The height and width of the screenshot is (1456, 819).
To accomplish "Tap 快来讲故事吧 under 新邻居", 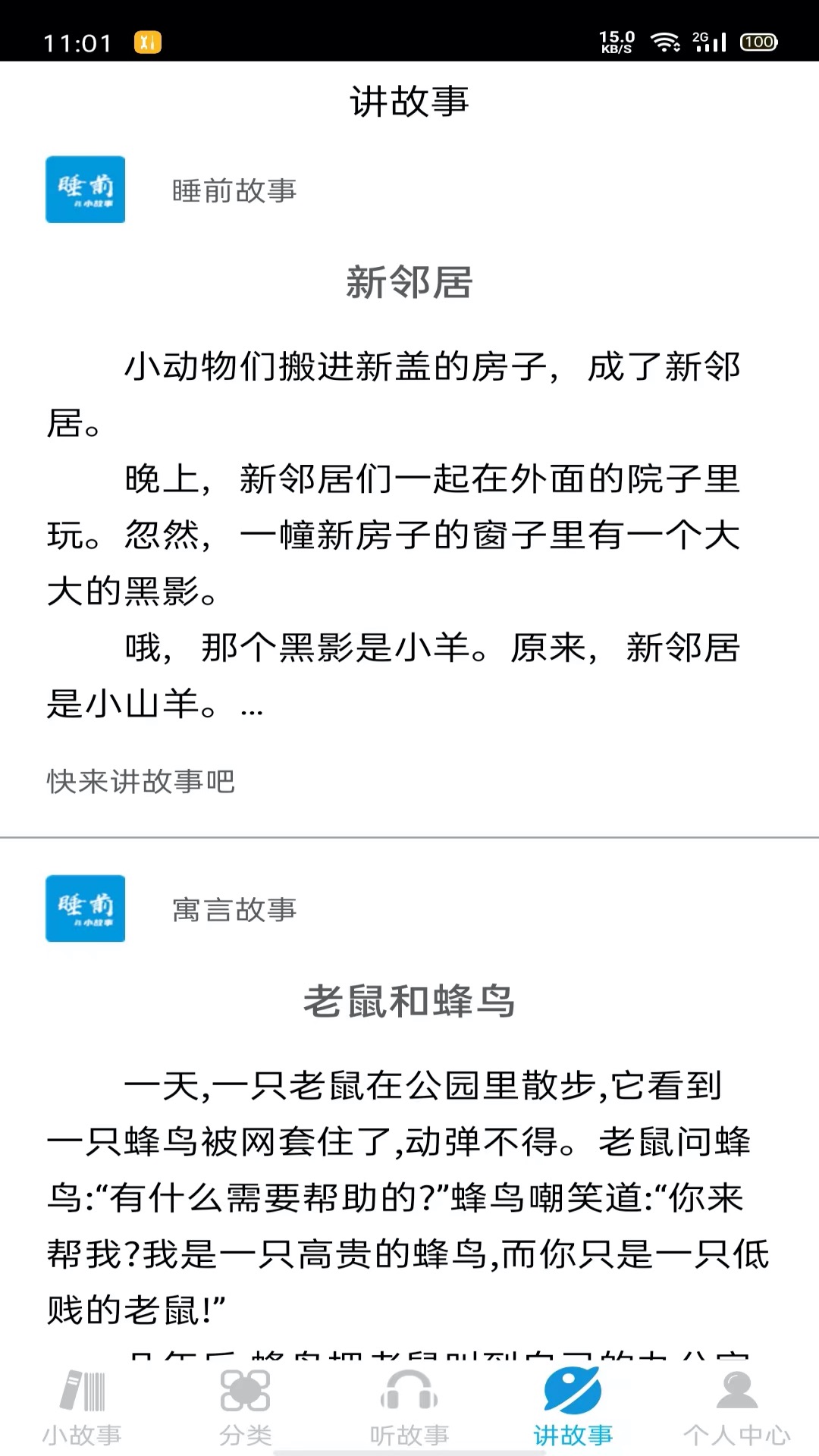I will point(141,781).
